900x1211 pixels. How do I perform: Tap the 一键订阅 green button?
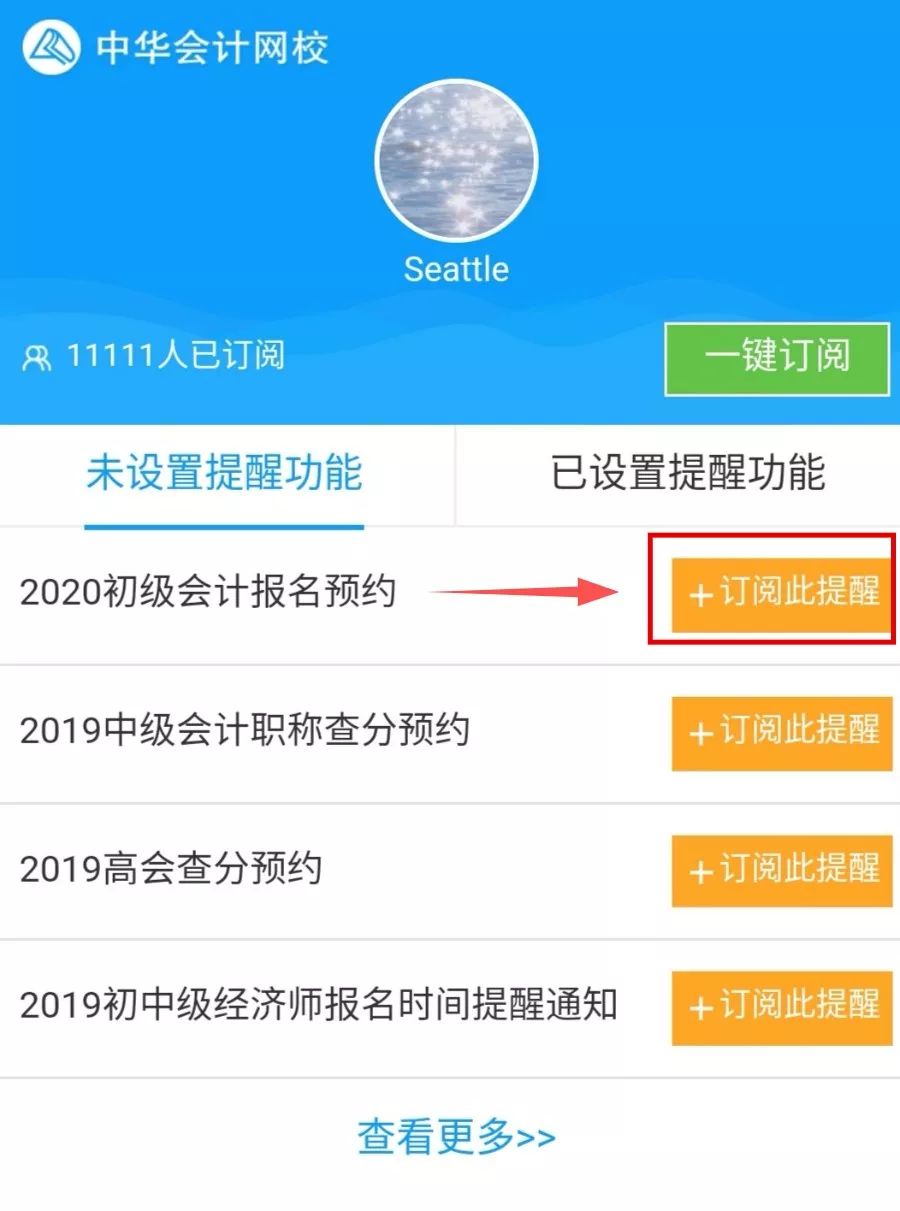[x=777, y=358]
